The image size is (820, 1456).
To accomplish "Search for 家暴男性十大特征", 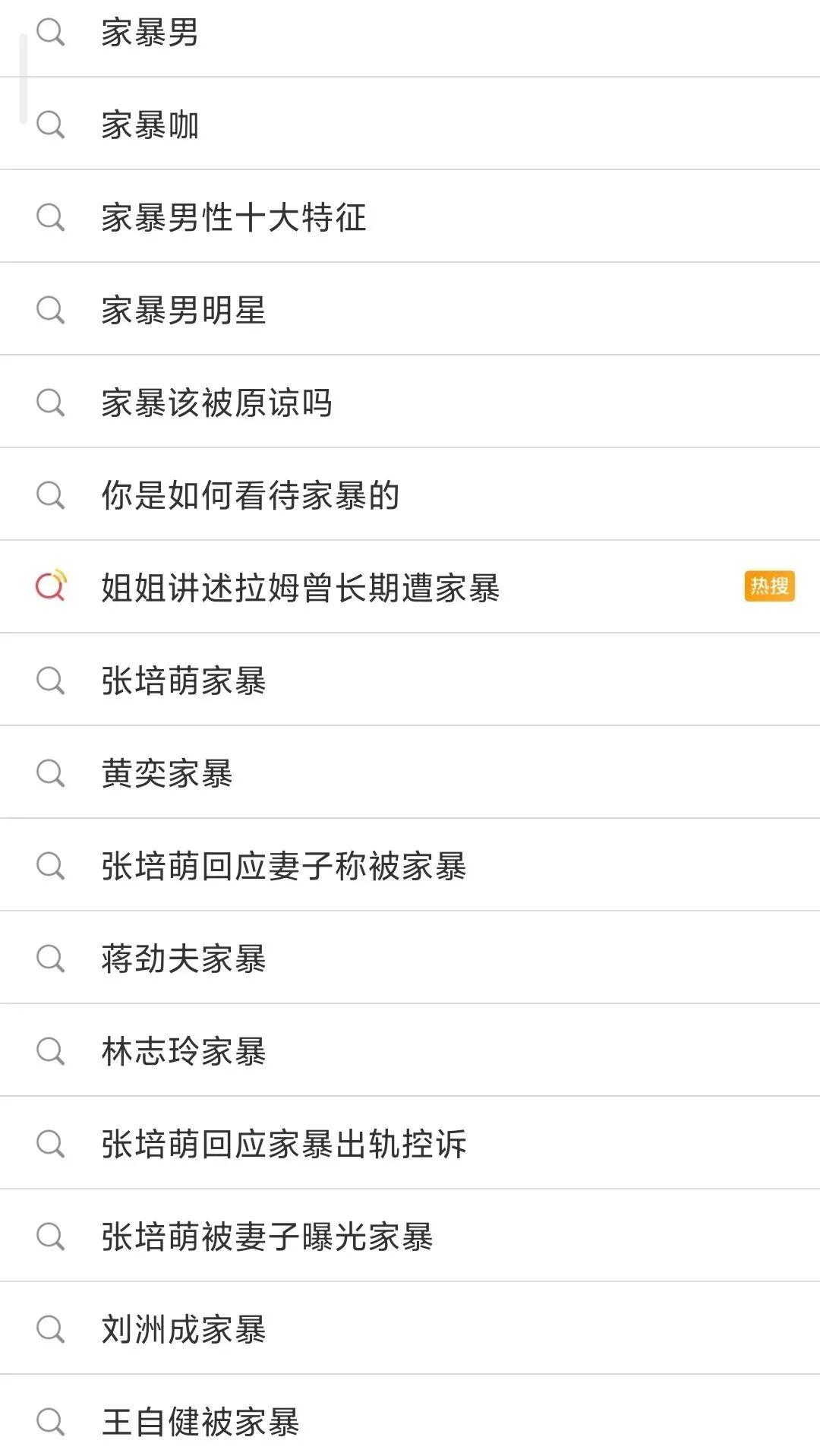I will (234, 218).
